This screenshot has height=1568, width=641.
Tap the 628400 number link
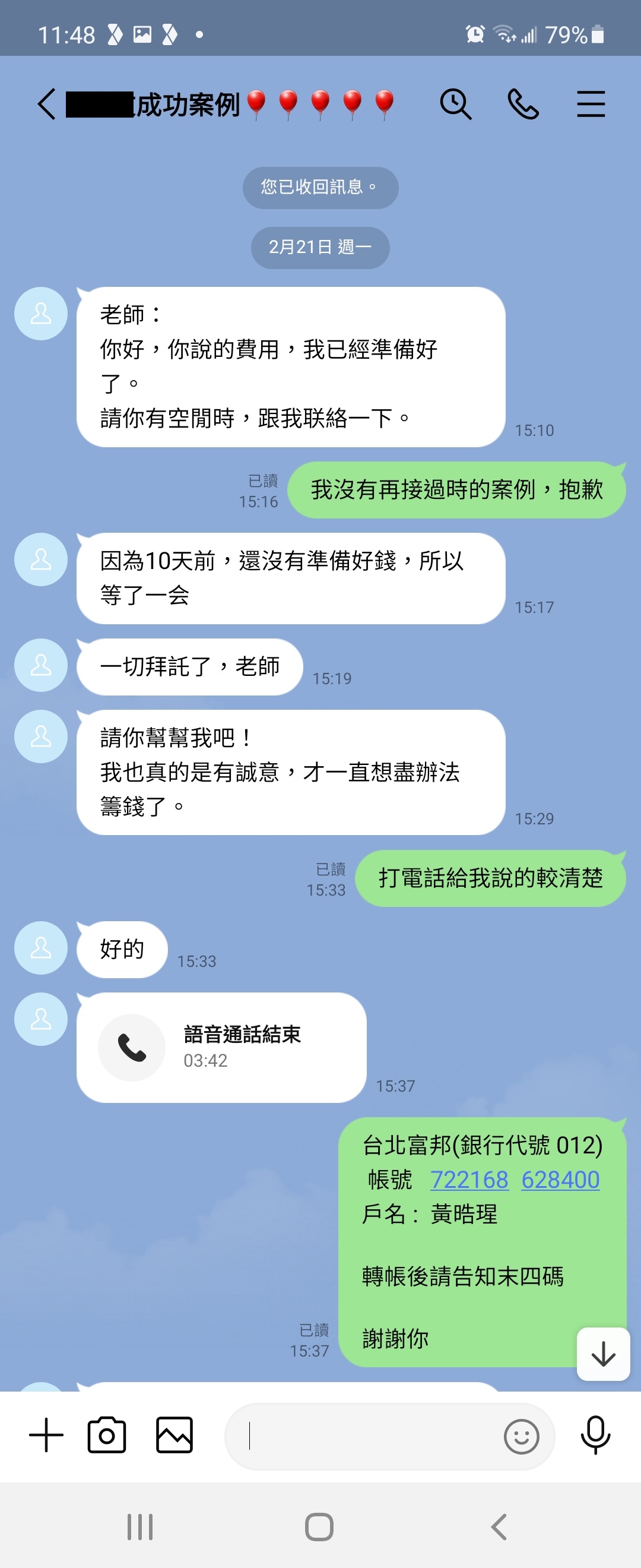pos(560,1180)
